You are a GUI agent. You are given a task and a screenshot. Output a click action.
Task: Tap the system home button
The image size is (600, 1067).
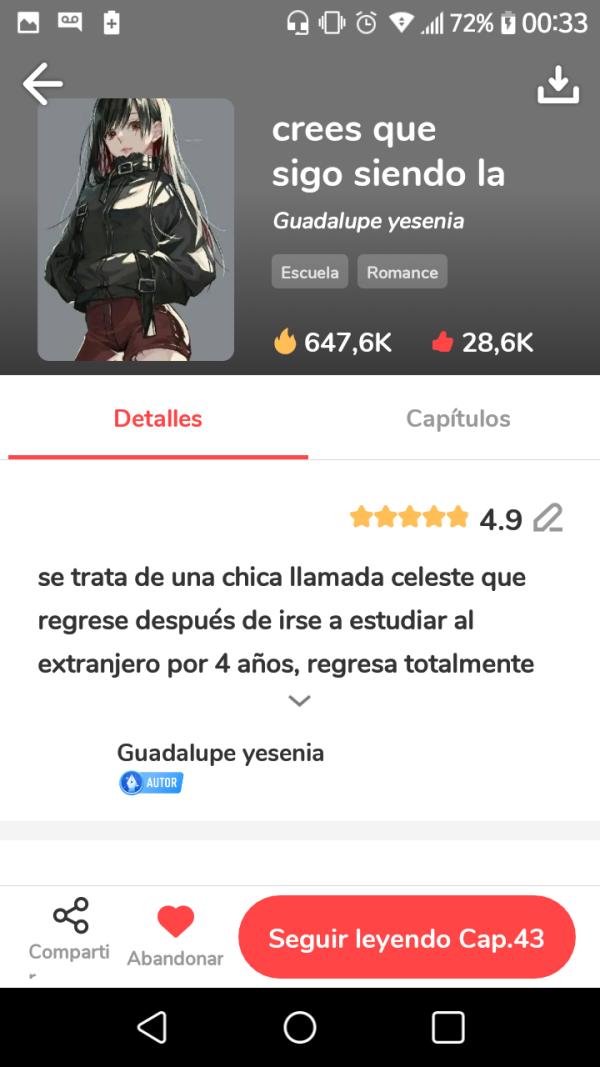tap(299, 1027)
